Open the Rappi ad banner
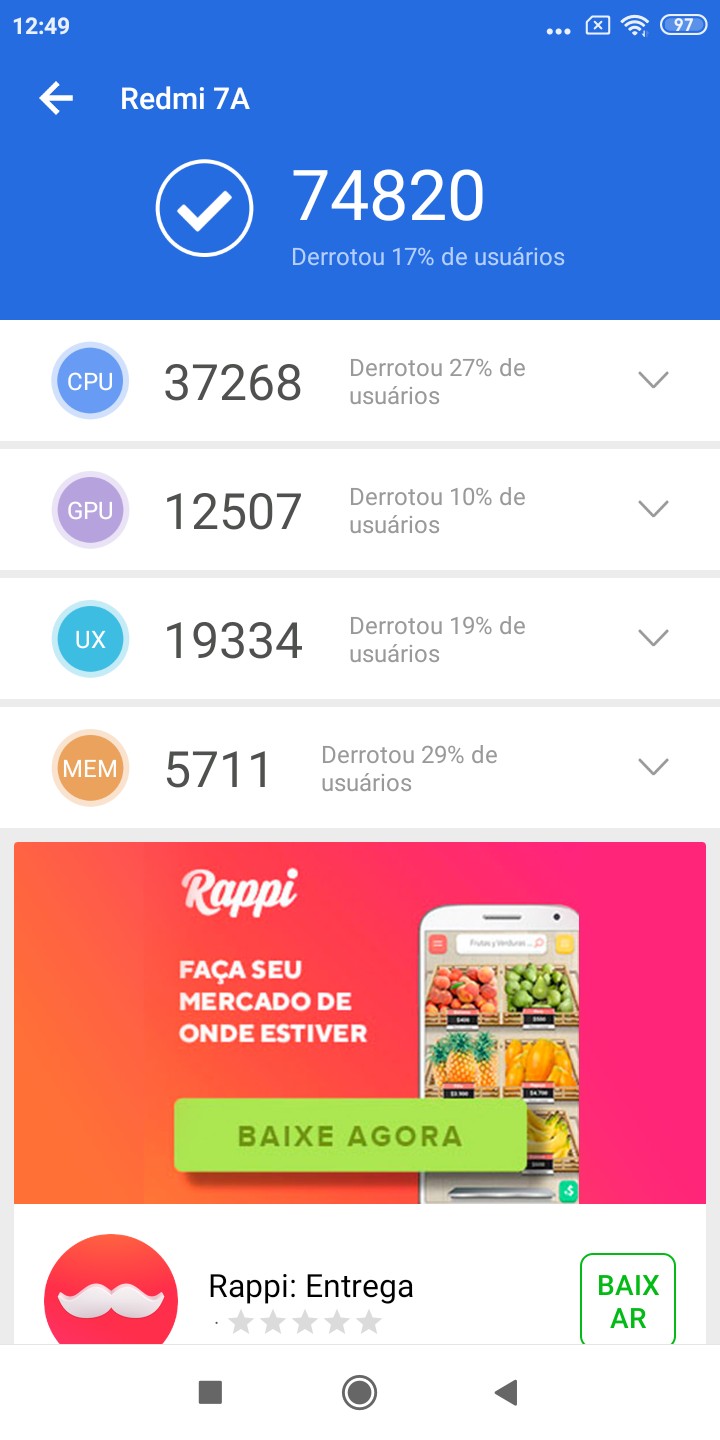Viewport: 720px width, 1440px height. (x=360, y=1023)
